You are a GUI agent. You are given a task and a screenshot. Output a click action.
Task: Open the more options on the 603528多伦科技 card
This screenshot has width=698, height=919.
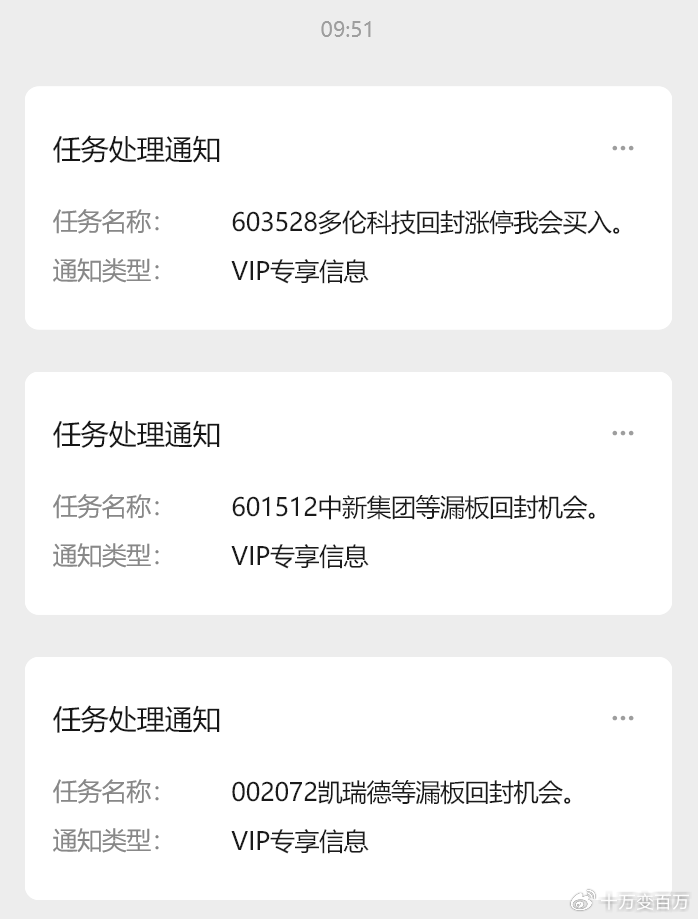tap(622, 148)
